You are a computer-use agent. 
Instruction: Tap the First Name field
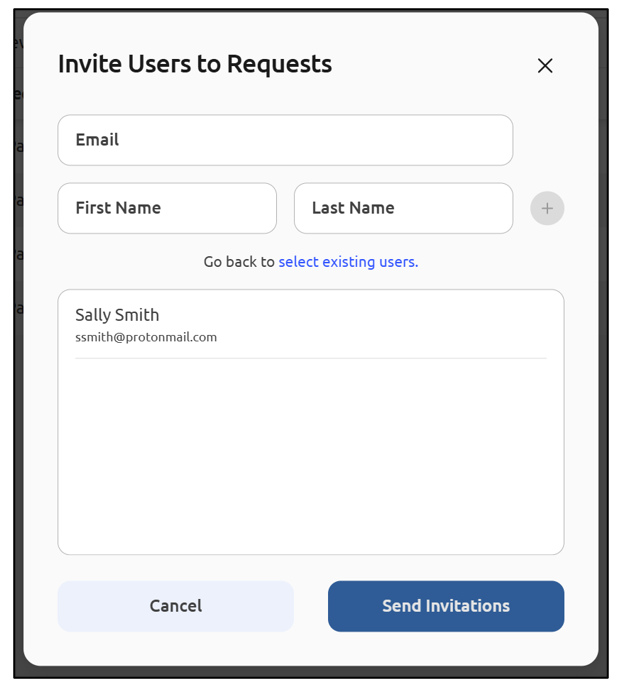click(x=167, y=208)
